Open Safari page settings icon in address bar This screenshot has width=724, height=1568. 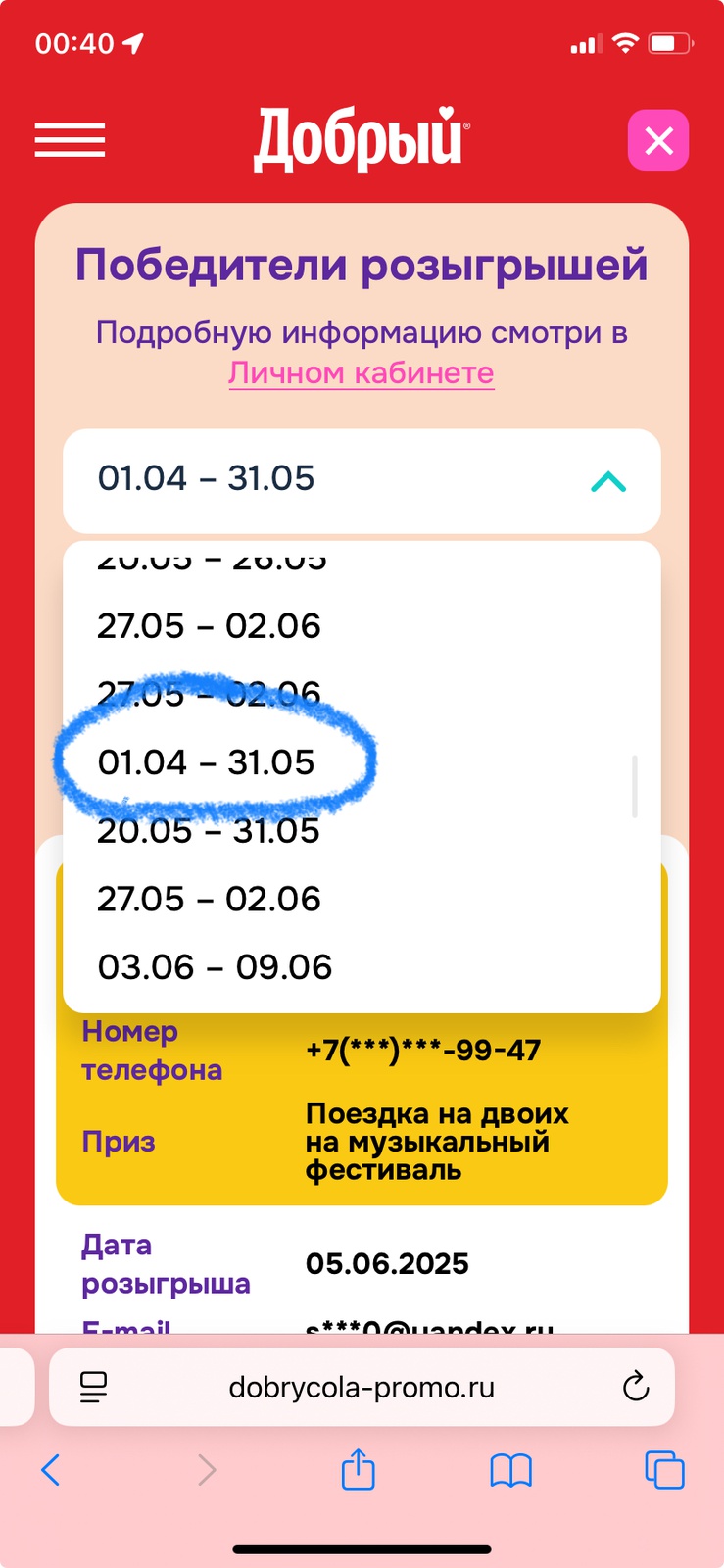(x=93, y=1387)
